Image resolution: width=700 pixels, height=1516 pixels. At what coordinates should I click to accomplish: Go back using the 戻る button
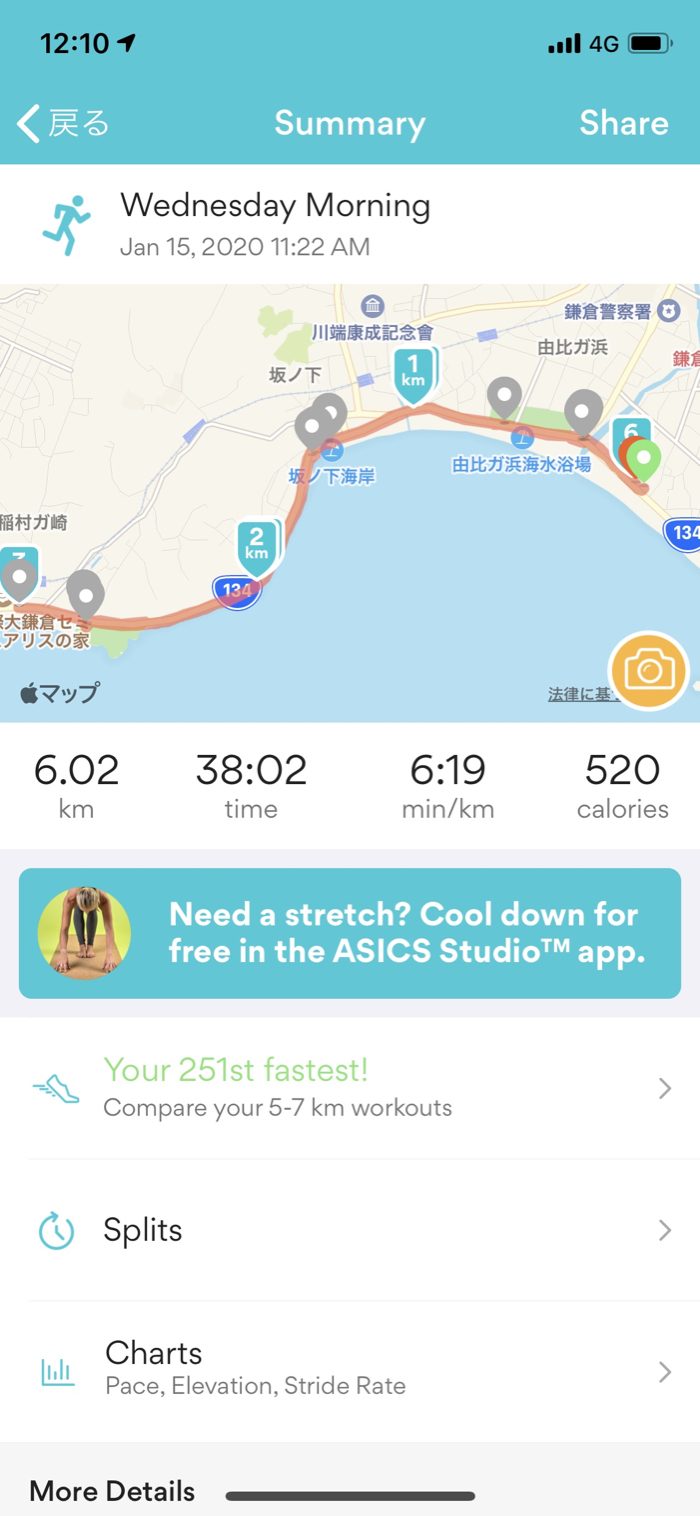click(x=63, y=123)
